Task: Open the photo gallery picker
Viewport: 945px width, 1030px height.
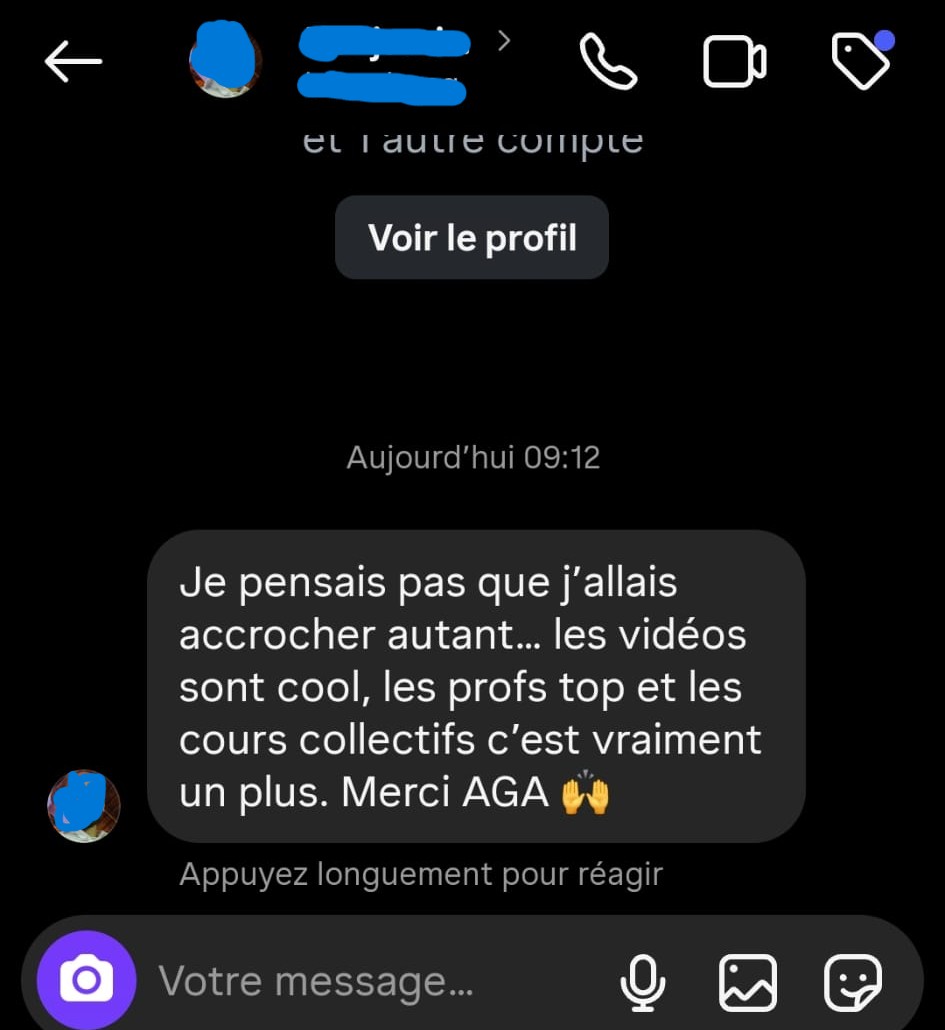Action: (x=748, y=981)
